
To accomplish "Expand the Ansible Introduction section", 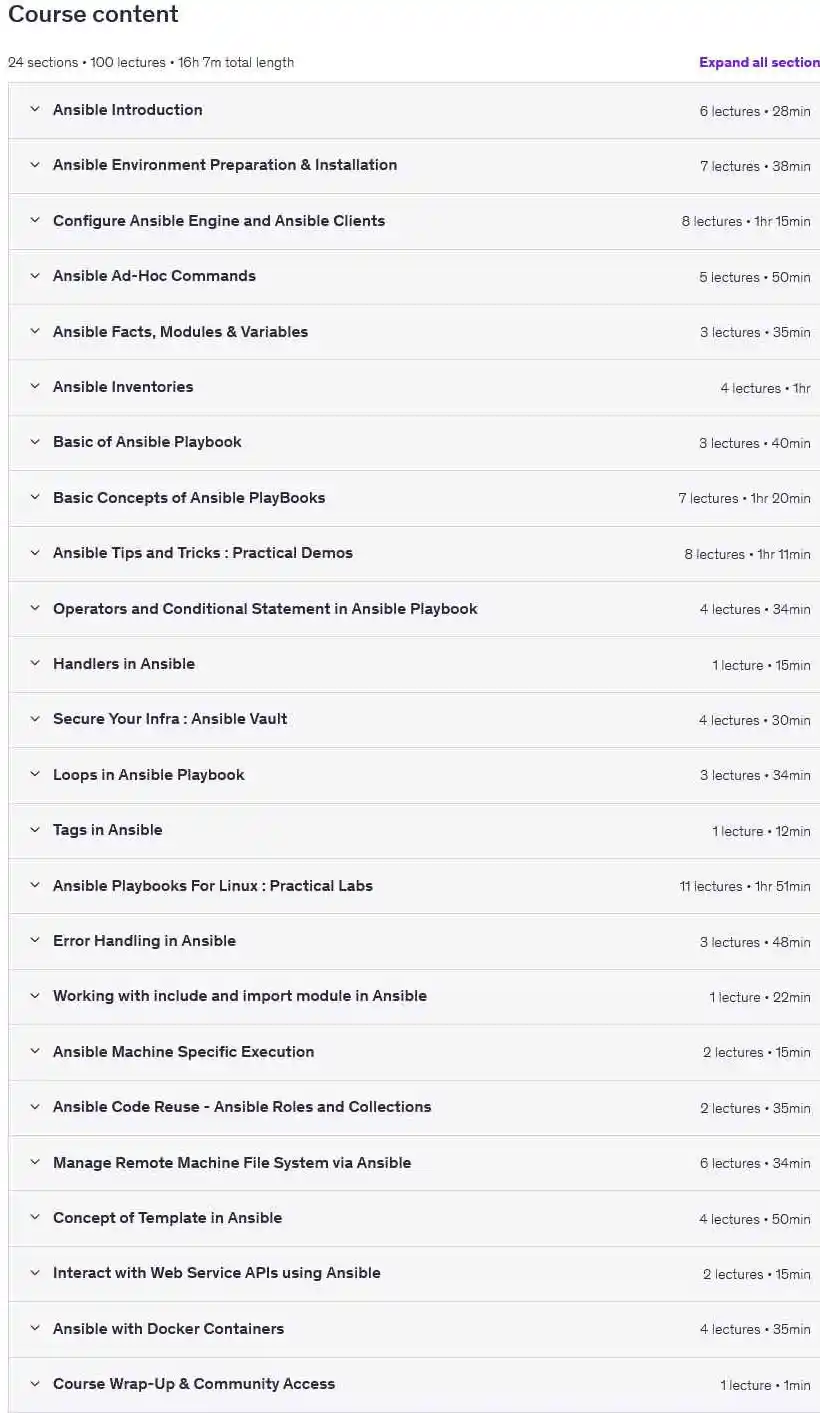I will (x=414, y=110).
